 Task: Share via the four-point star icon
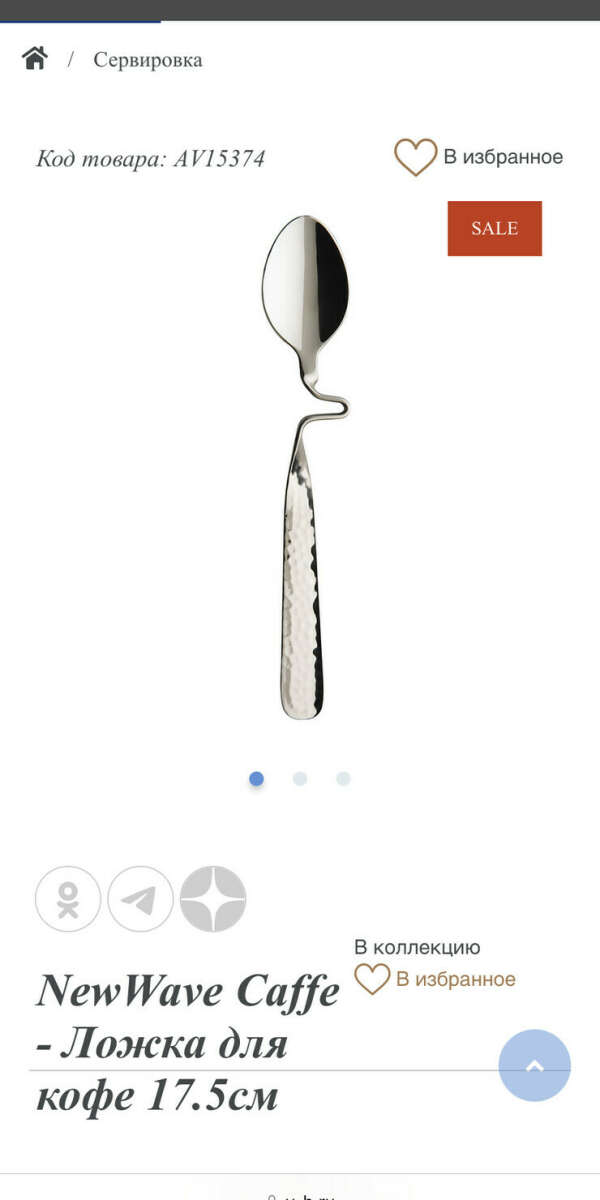213,899
